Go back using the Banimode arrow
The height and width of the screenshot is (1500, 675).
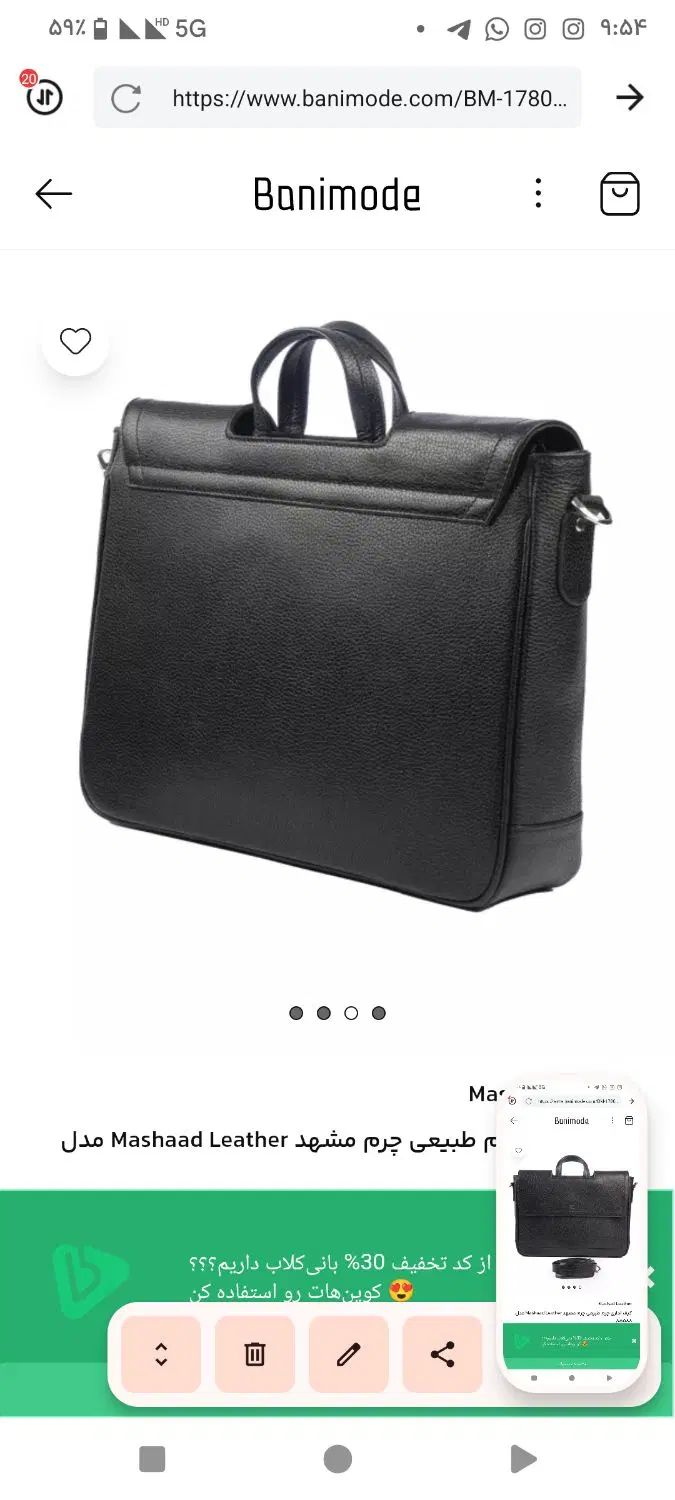click(54, 194)
